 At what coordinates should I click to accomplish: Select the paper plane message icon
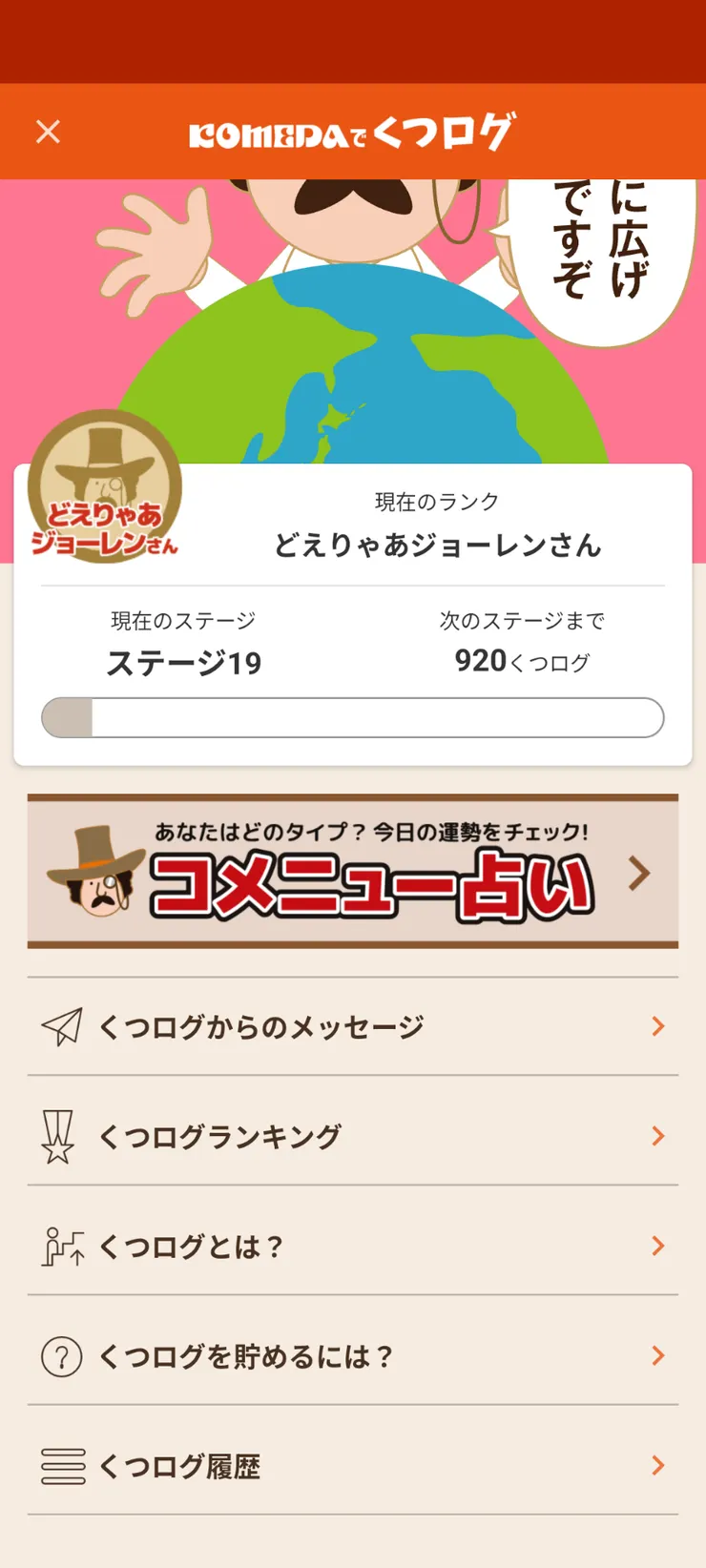pos(62,1025)
